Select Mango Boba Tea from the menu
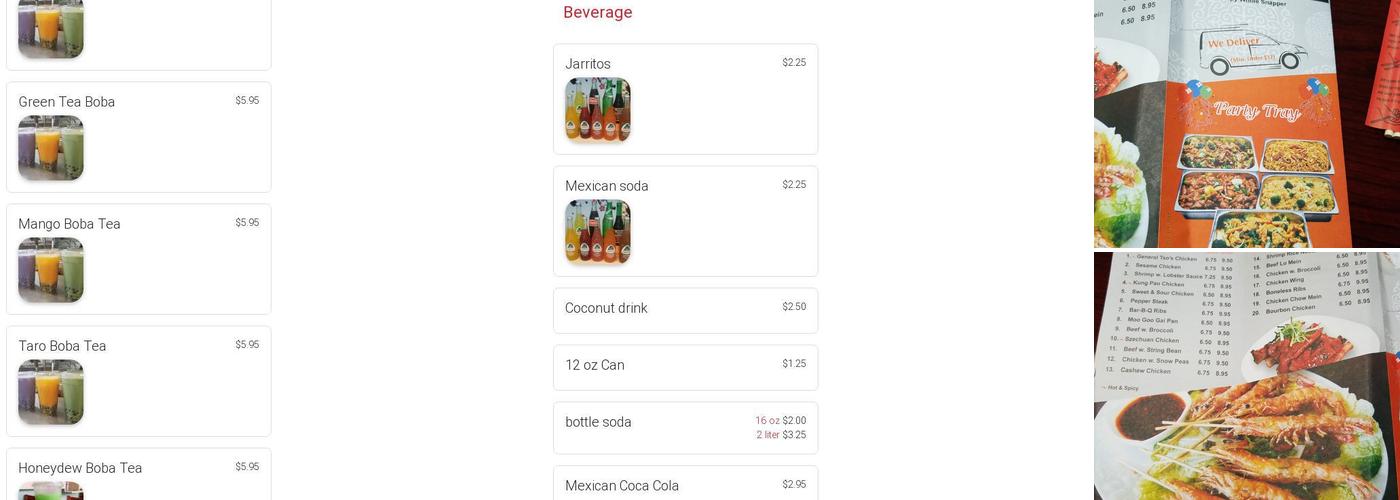Screen dimensions: 1400x500 pos(138,259)
